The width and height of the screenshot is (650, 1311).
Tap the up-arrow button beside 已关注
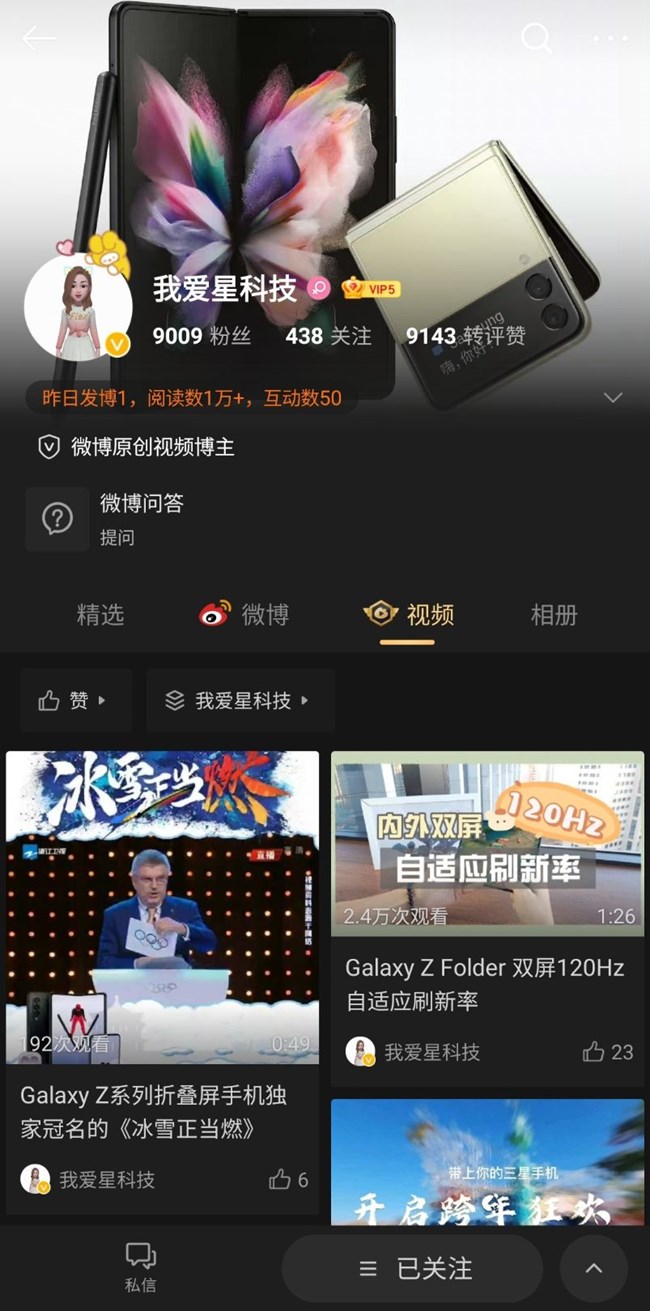click(x=593, y=1268)
